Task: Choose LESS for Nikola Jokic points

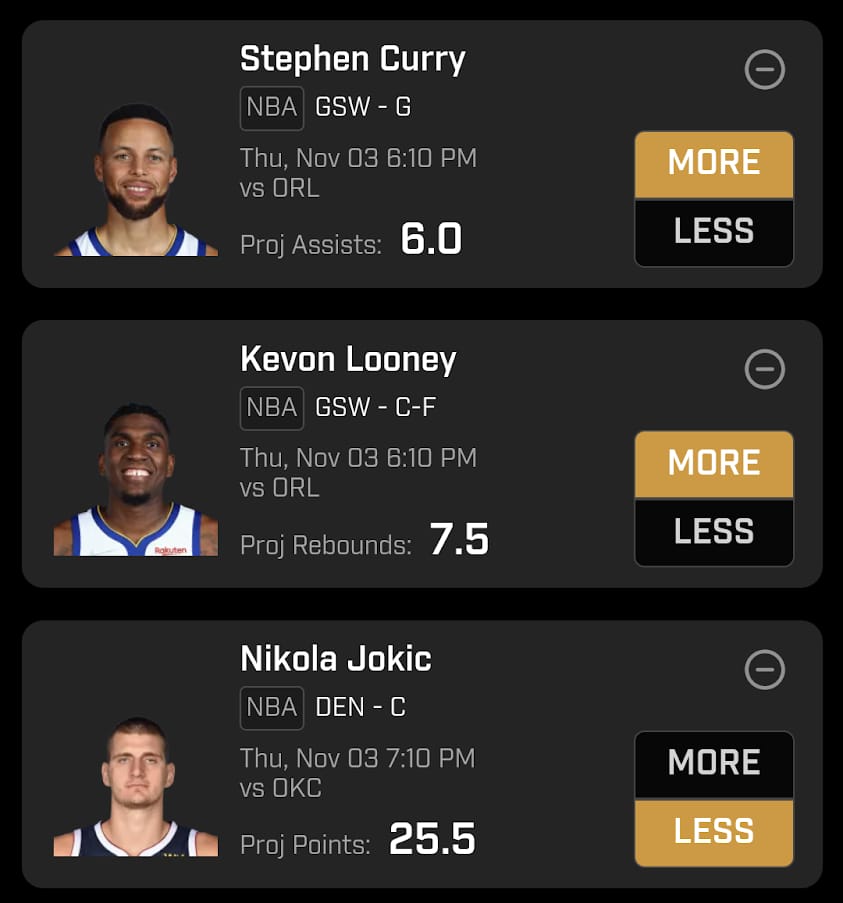Action: tap(714, 832)
